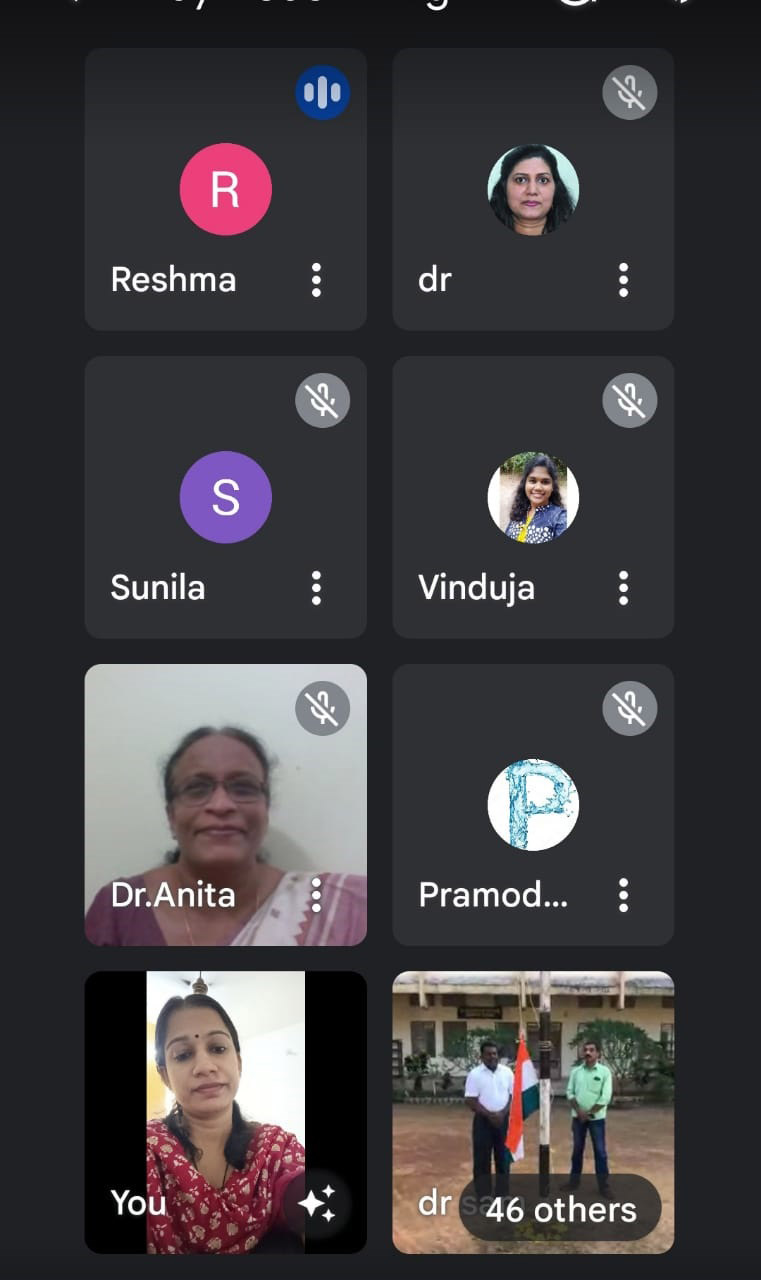Open the options menu on Sunila's tile
The height and width of the screenshot is (1280, 761).
coord(316,588)
